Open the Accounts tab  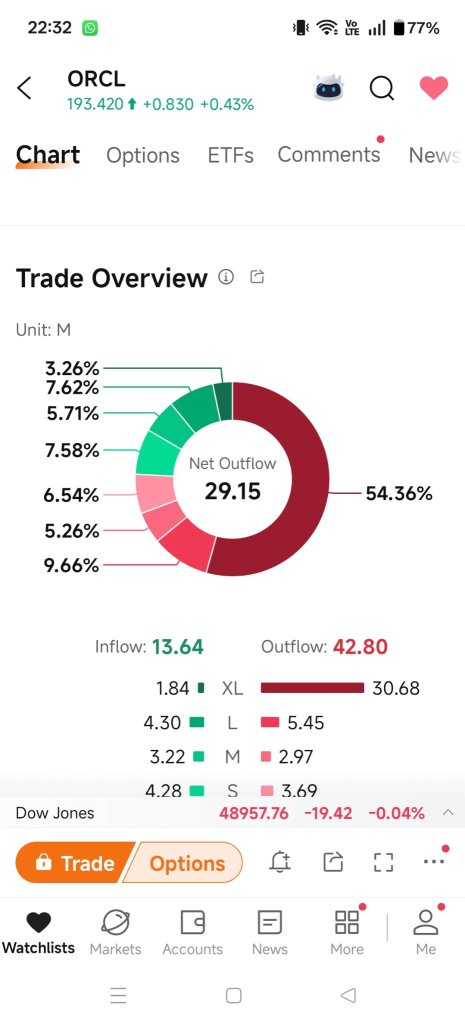click(193, 933)
